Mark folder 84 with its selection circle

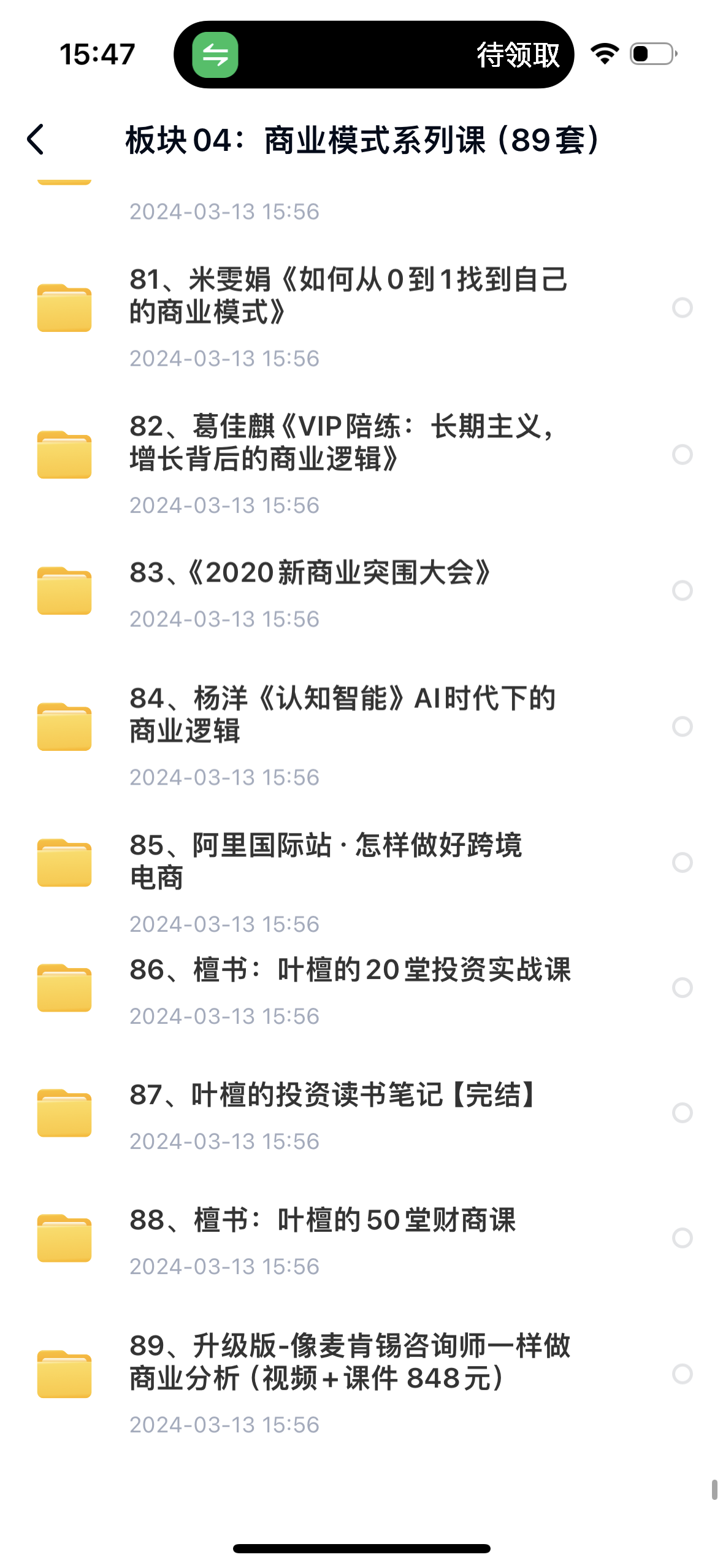pyautogui.click(x=682, y=726)
